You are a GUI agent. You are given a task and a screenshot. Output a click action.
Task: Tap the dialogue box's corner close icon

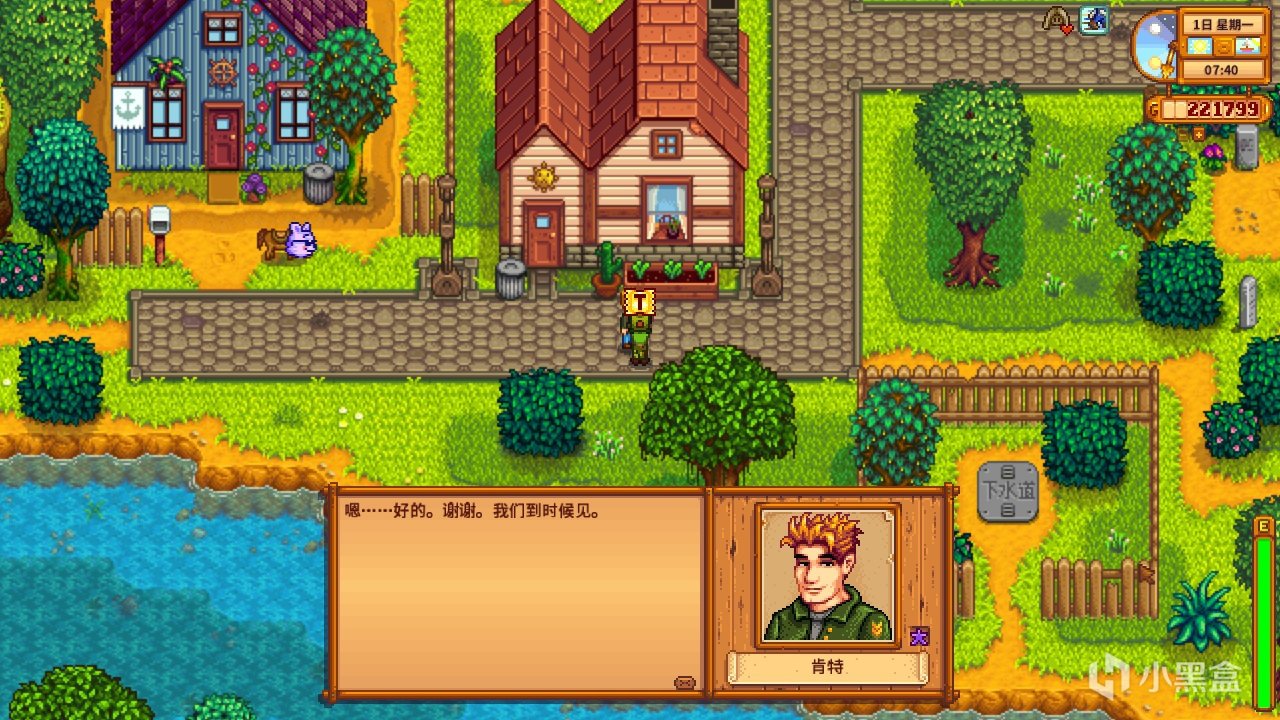685,682
